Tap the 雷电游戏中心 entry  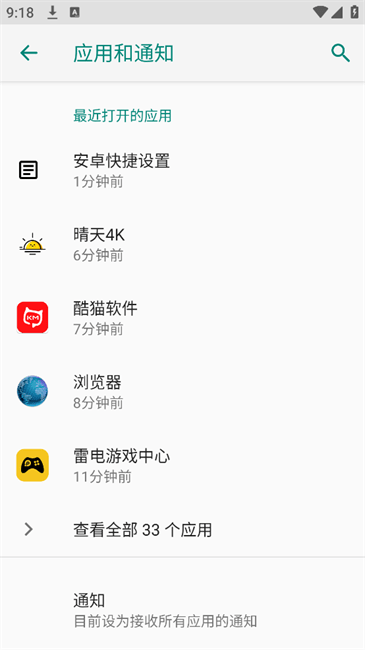click(182, 466)
